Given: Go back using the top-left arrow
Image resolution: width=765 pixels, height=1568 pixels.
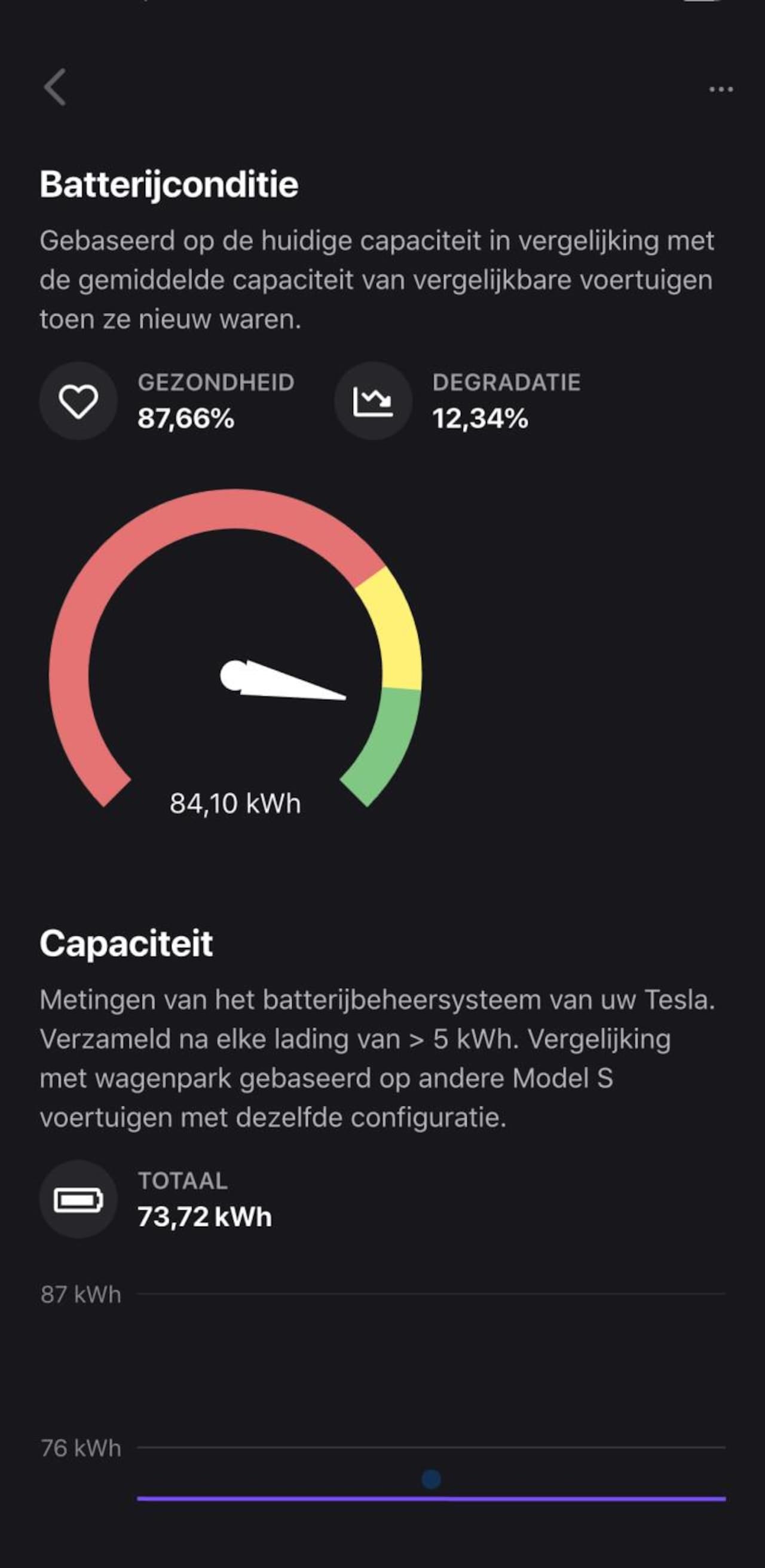Looking at the screenshot, I should 56,87.
